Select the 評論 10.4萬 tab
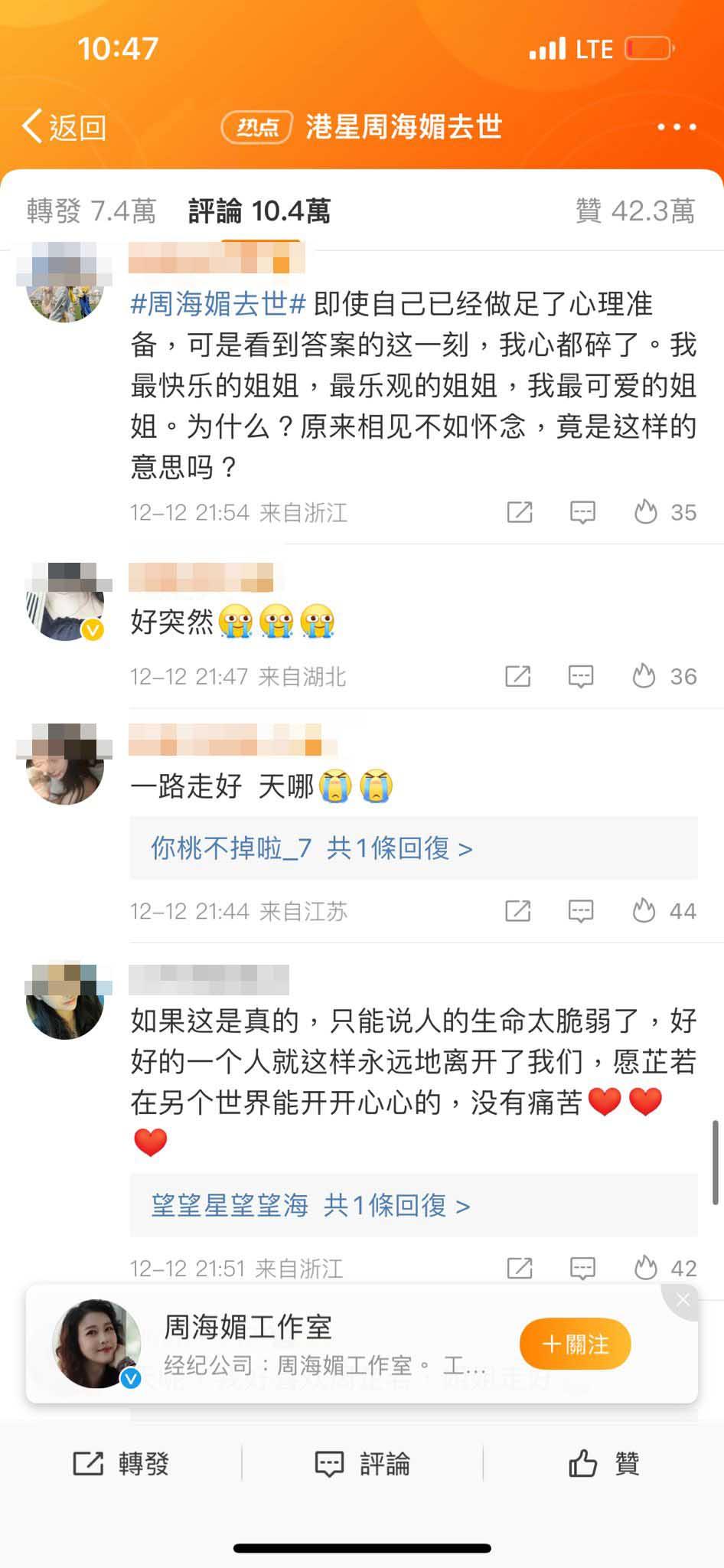724x1568 pixels. coord(259,211)
